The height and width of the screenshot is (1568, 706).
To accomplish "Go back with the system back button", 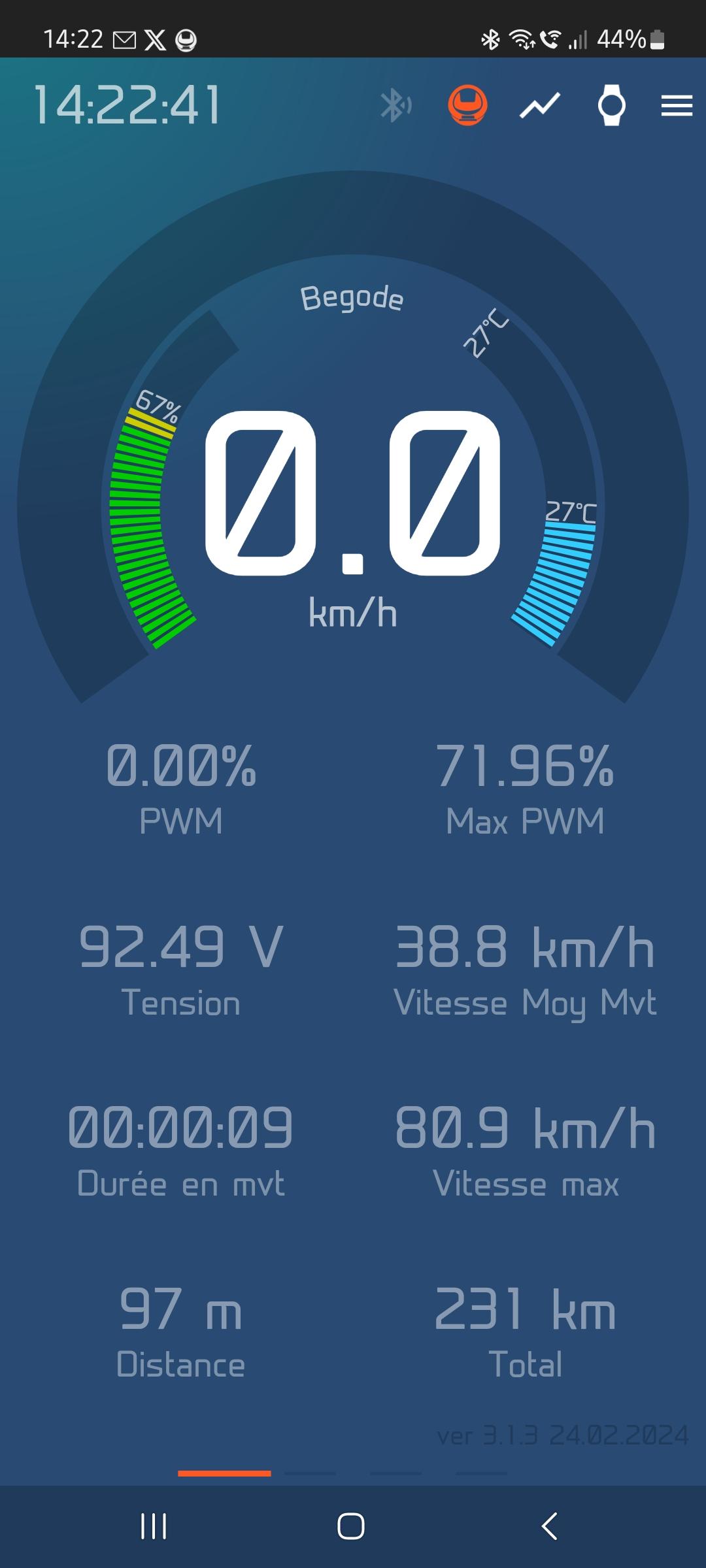I will (550, 1527).
